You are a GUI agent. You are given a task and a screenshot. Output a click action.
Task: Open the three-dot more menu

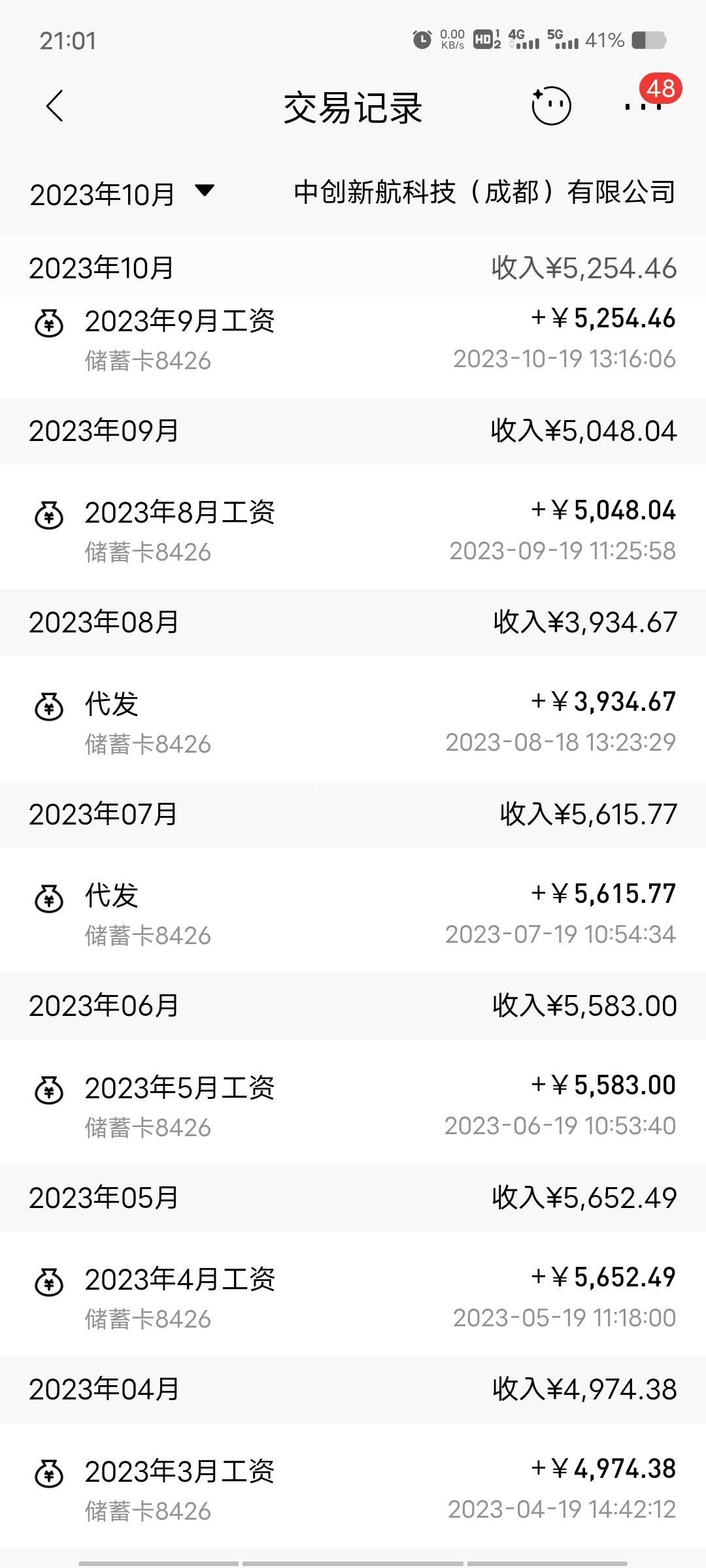643,106
